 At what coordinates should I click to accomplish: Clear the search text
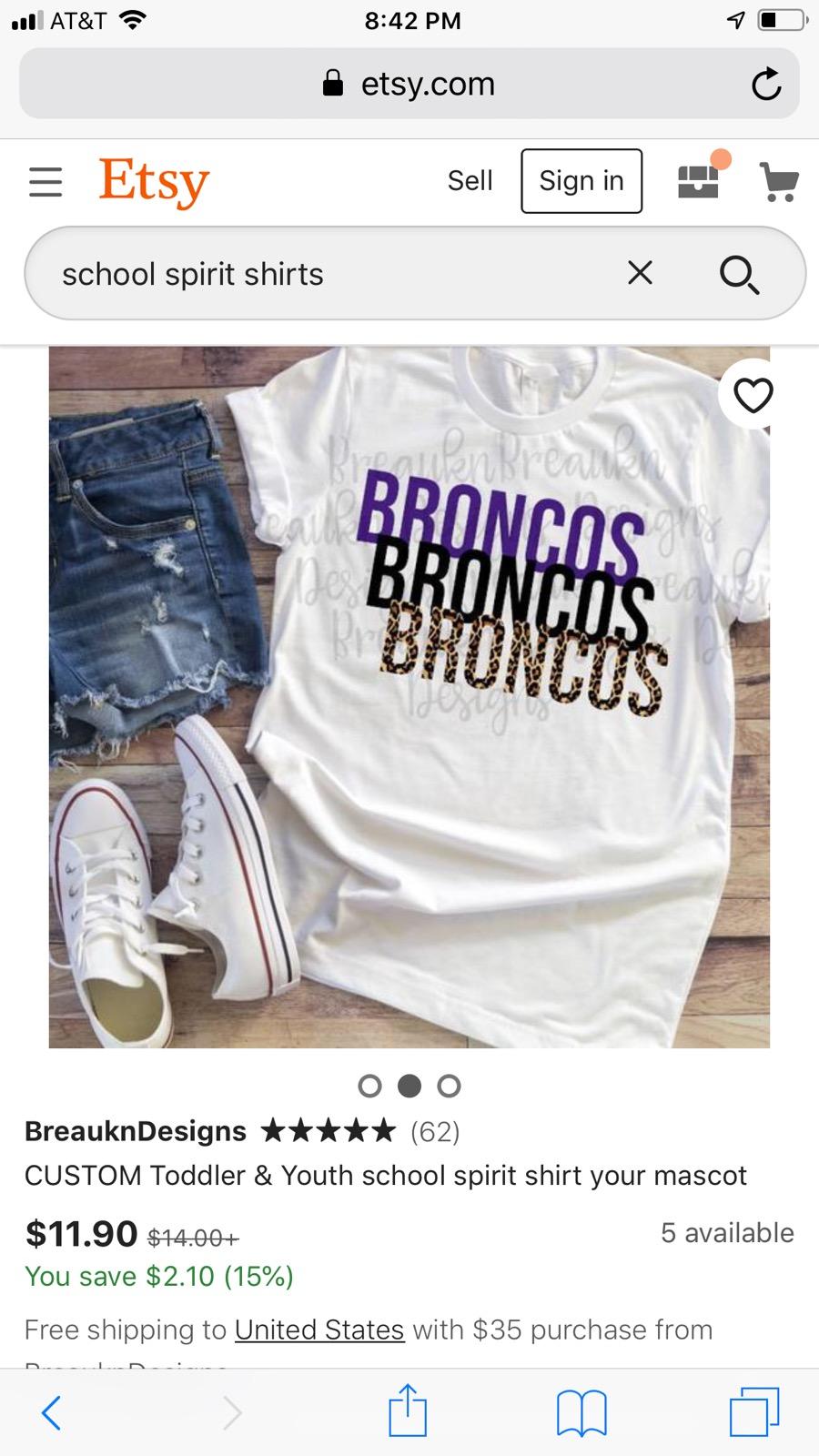pos(641,273)
